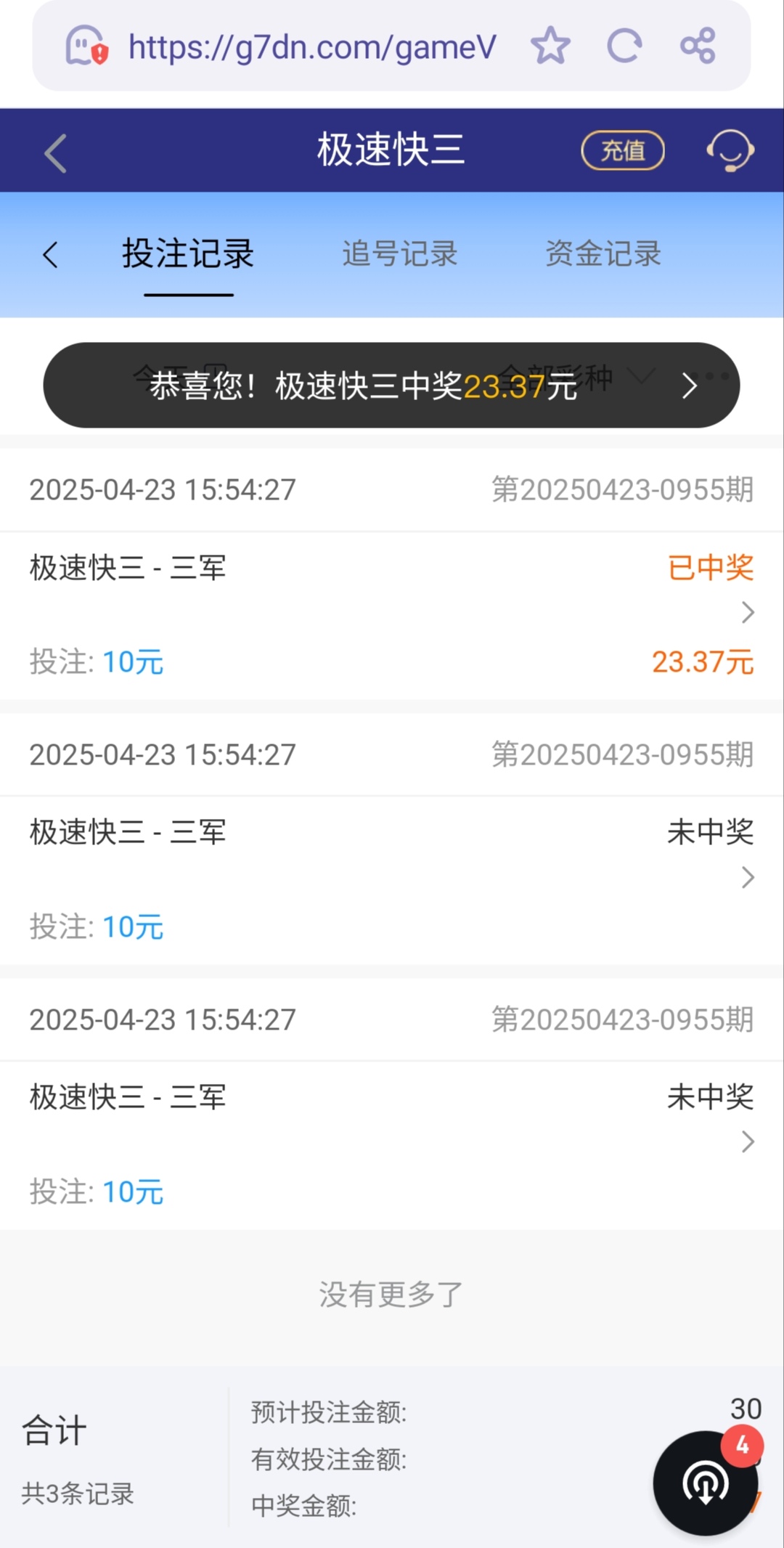Reload the web page
This screenshot has width=784, height=1548.
pyautogui.click(x=624, y=46)
